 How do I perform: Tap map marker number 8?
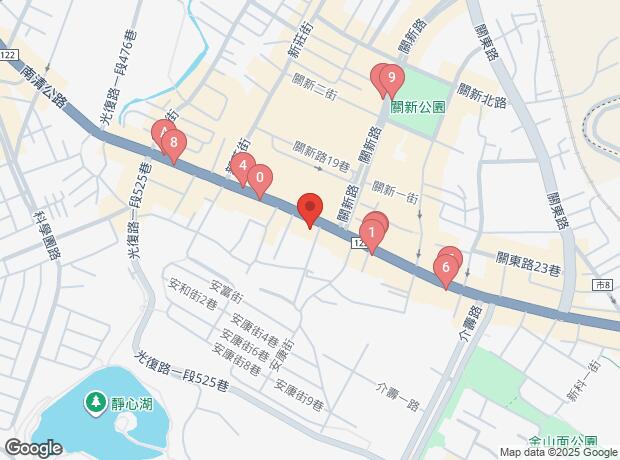174,144
